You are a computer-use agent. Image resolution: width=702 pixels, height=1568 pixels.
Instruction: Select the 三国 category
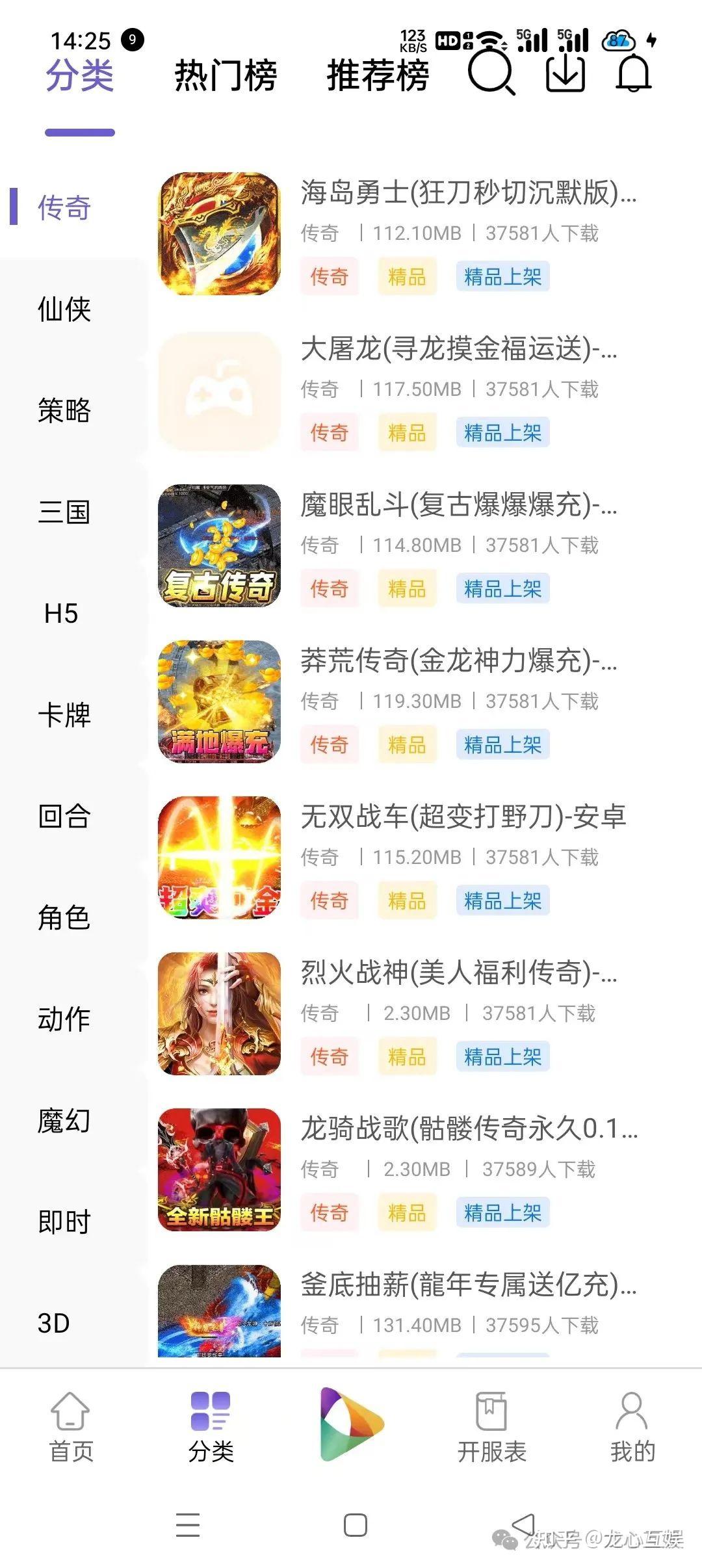(64, 512)
